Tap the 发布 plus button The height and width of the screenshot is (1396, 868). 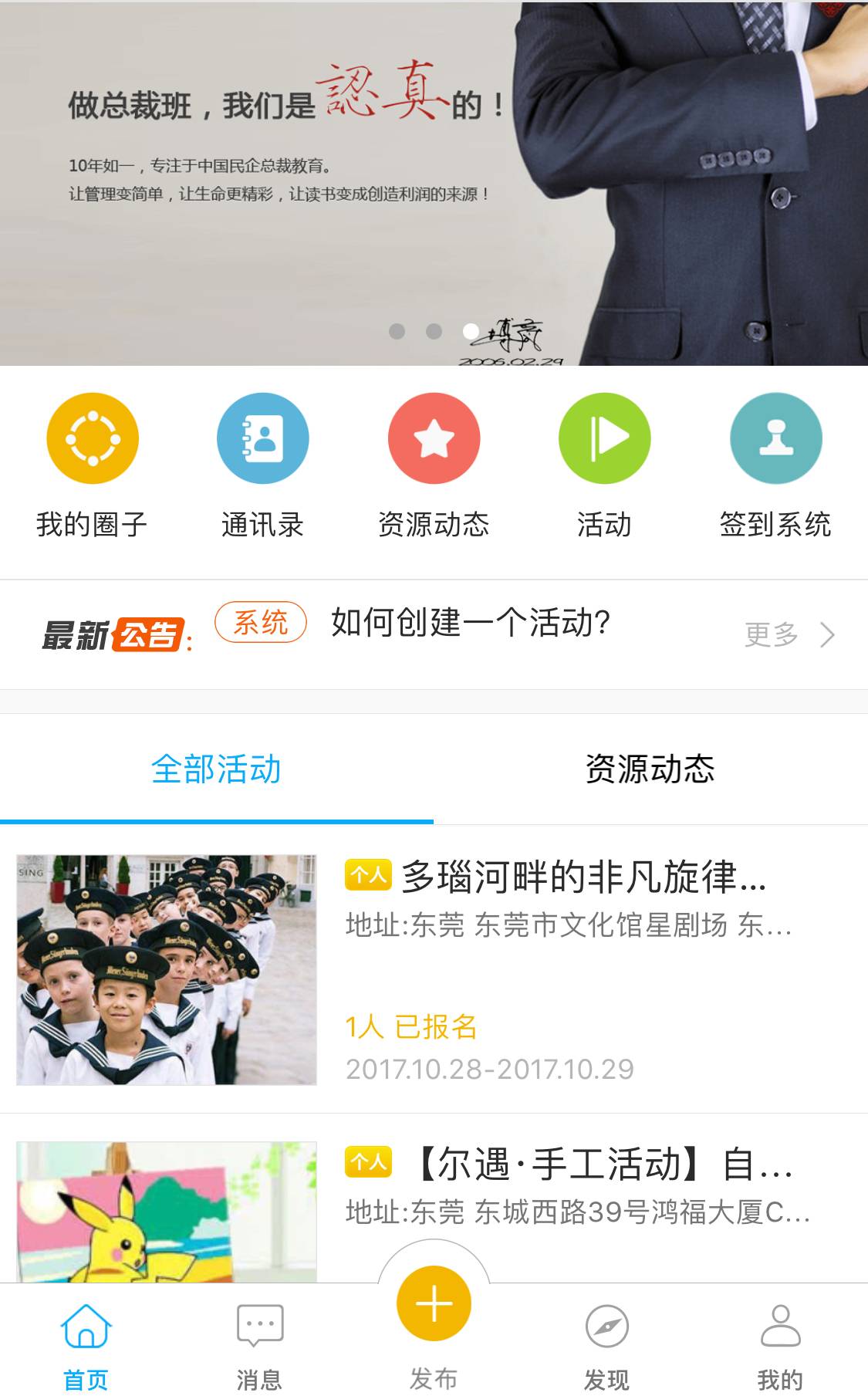(434, 1304)
